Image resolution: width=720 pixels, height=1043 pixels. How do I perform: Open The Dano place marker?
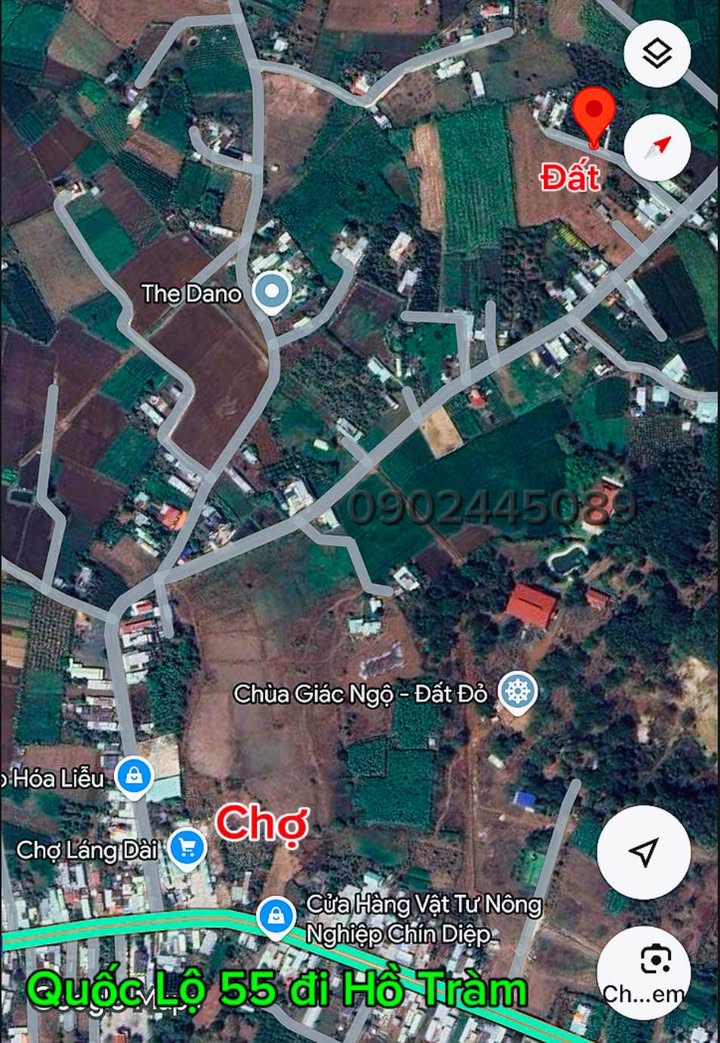tap(270, 293)
